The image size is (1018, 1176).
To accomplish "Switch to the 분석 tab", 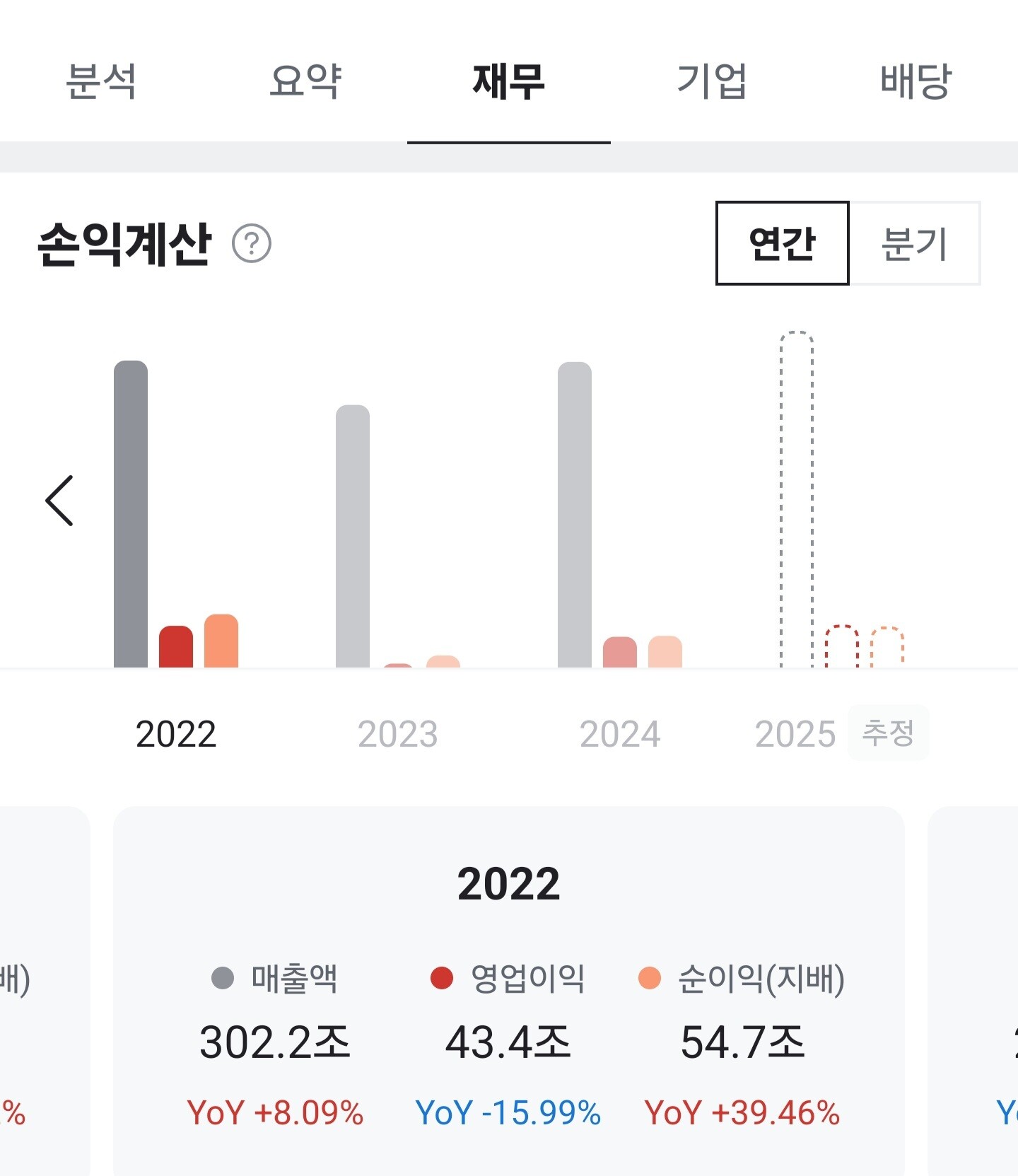I will coord(101,81).
